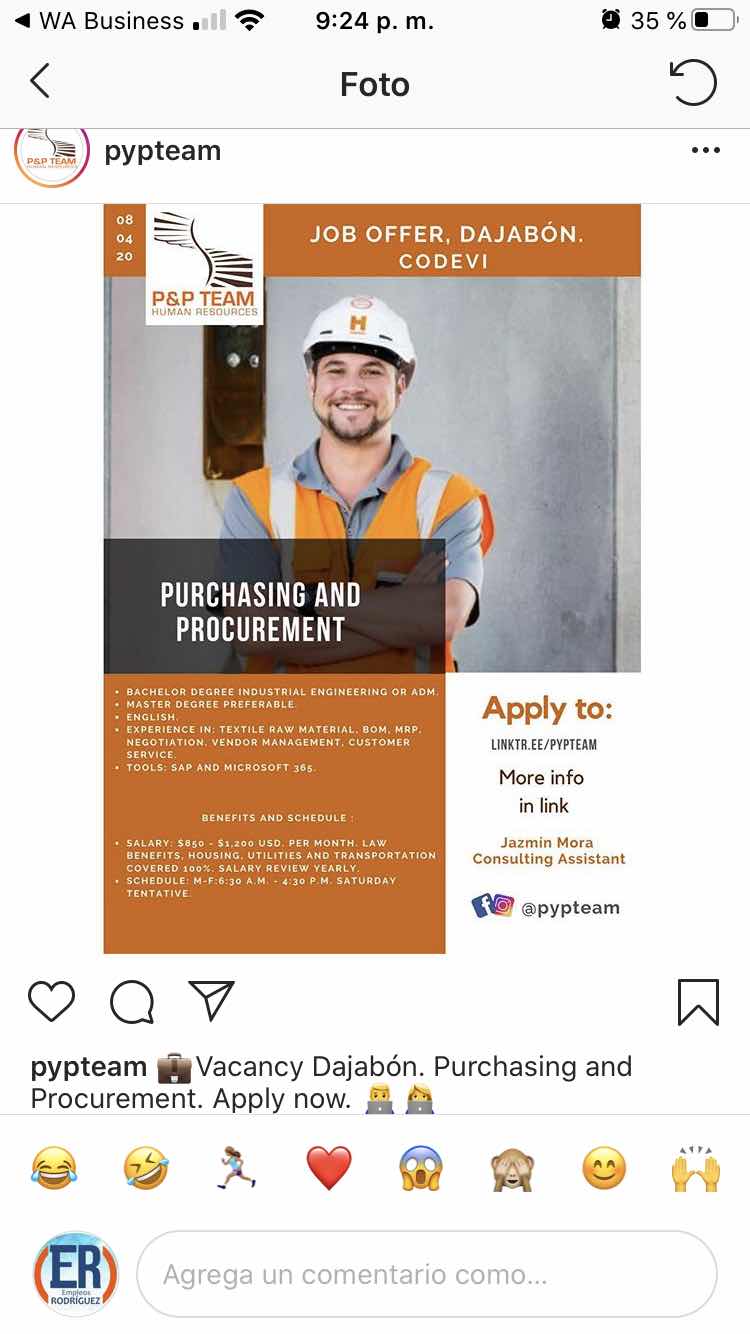The image size is (750, 1334).
Task: Save the post with bookmark icon
Action: pos(698,1001)
